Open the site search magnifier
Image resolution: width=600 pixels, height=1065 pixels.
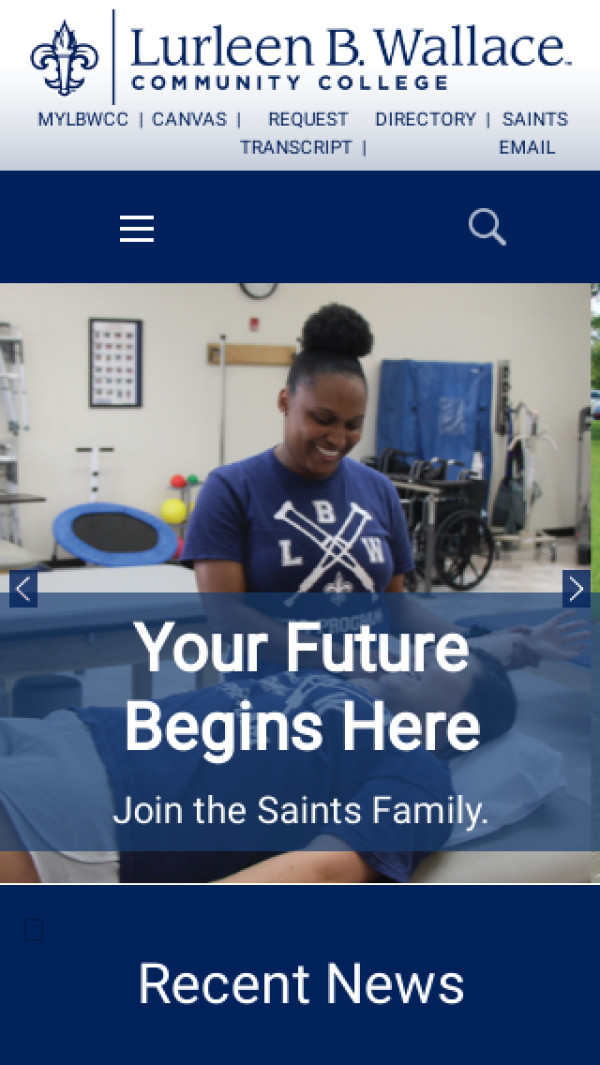pyautogui.click(x=487, y=228)
